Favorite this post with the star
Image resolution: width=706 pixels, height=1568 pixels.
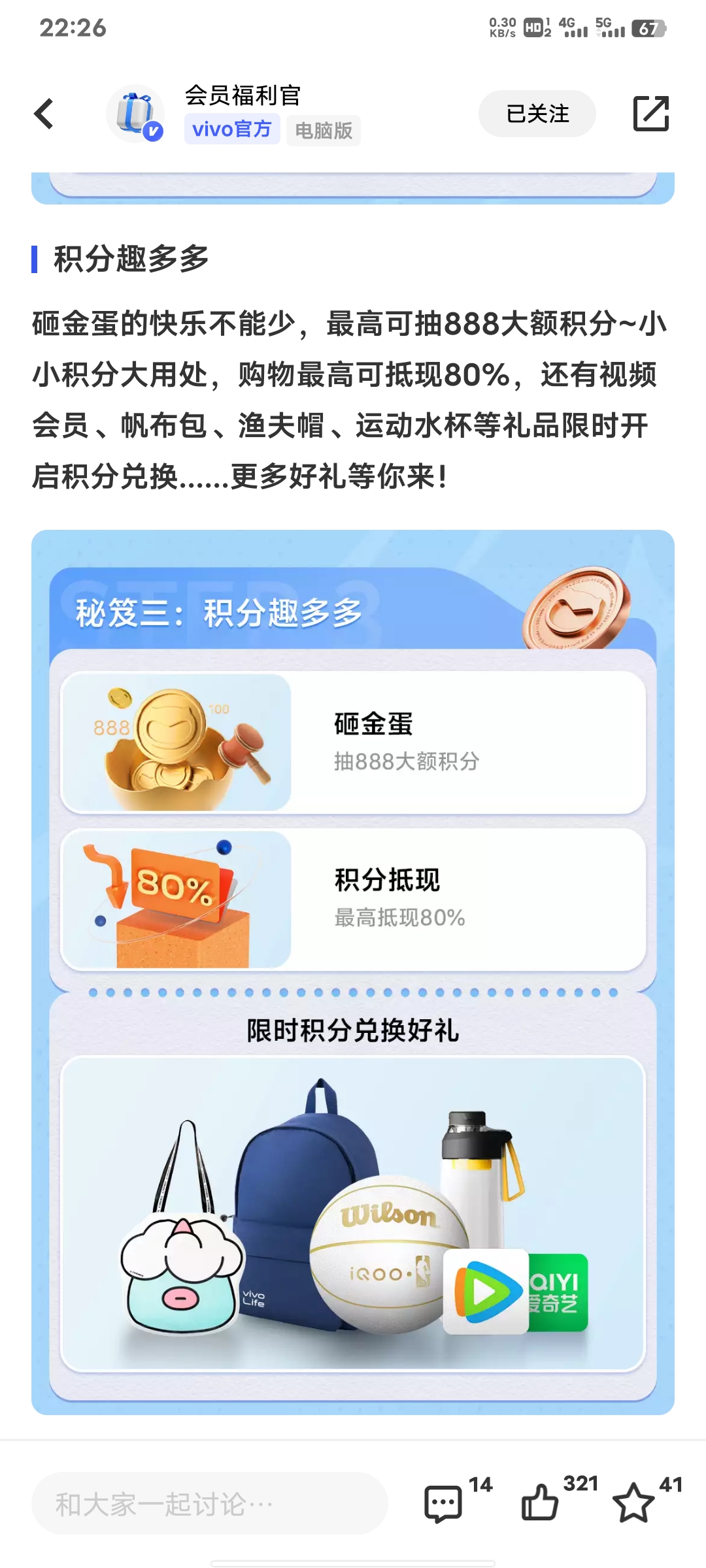click(633, 1503)
